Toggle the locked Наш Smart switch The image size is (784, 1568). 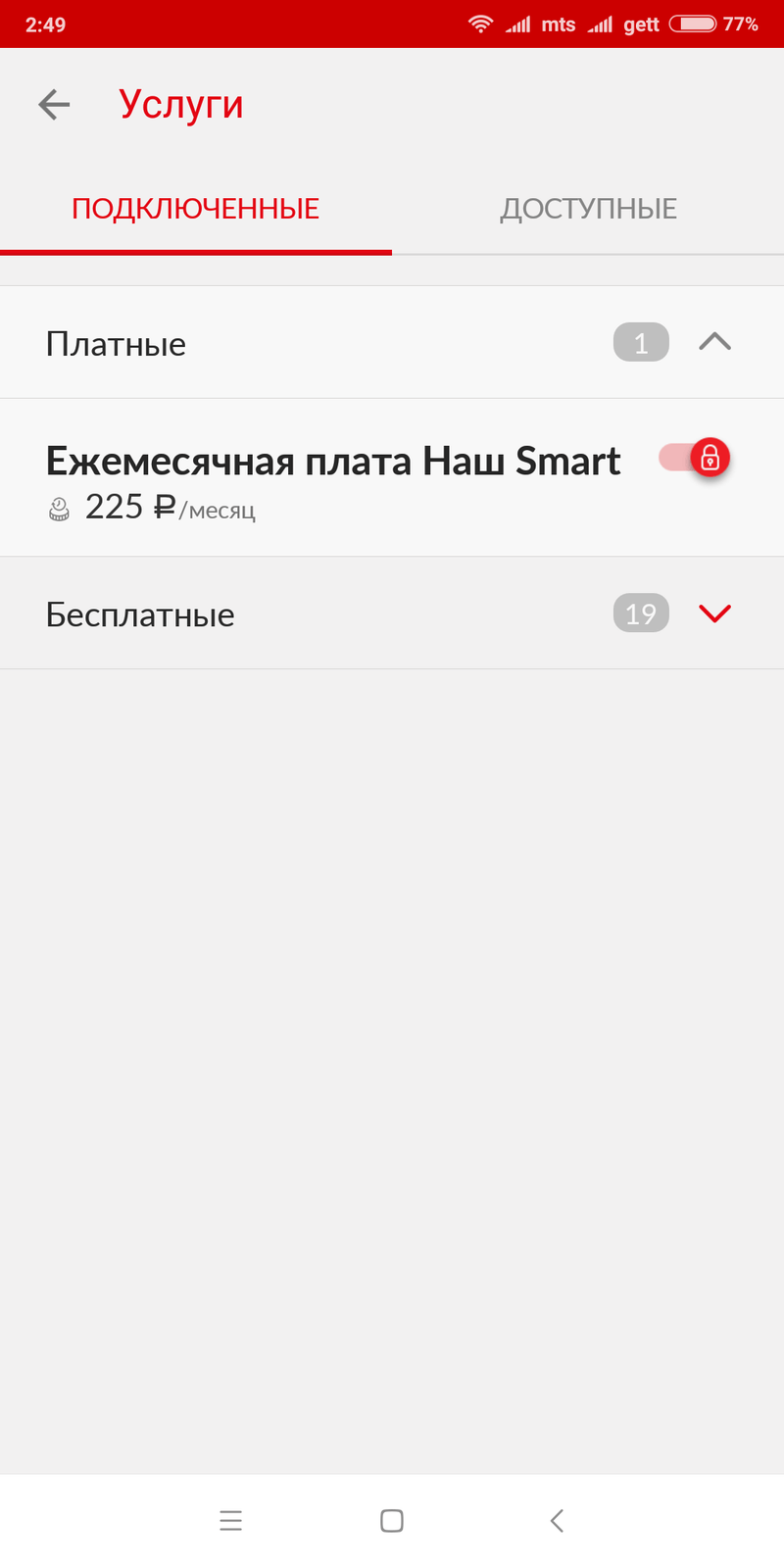coord(697,458)
